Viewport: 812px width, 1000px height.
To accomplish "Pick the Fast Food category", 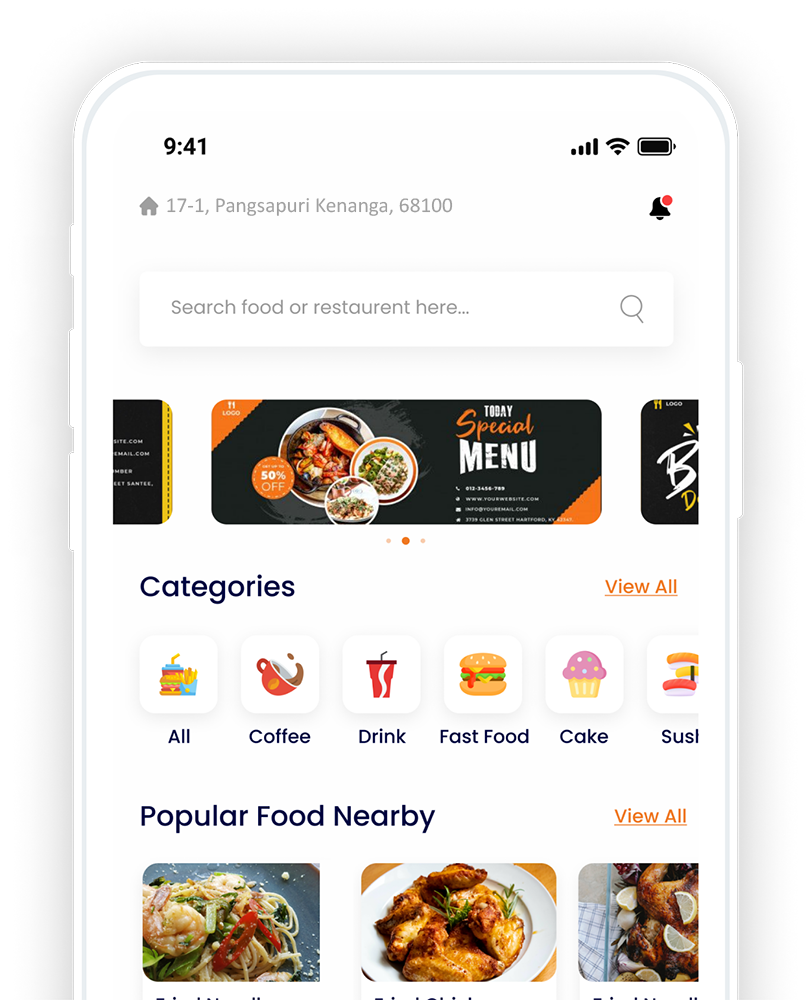I will pyautogui.click(x=483, y=675).
